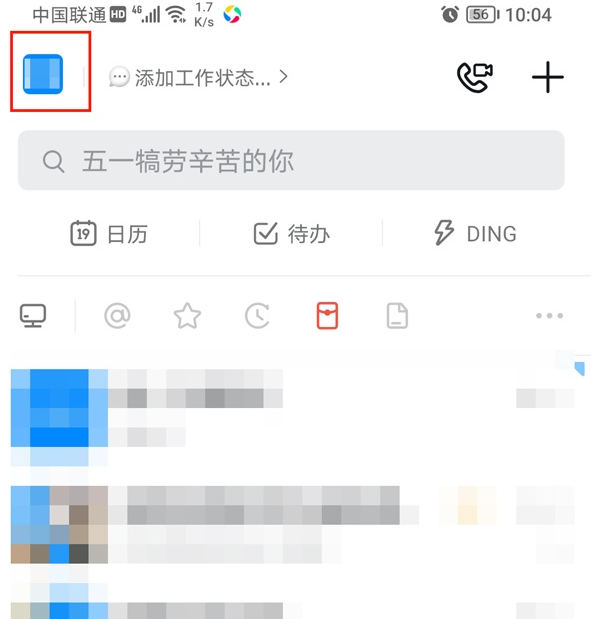The image size is (606, 619).
Task: Filter messages by @ mentions
Action: (x=118, y=316)
